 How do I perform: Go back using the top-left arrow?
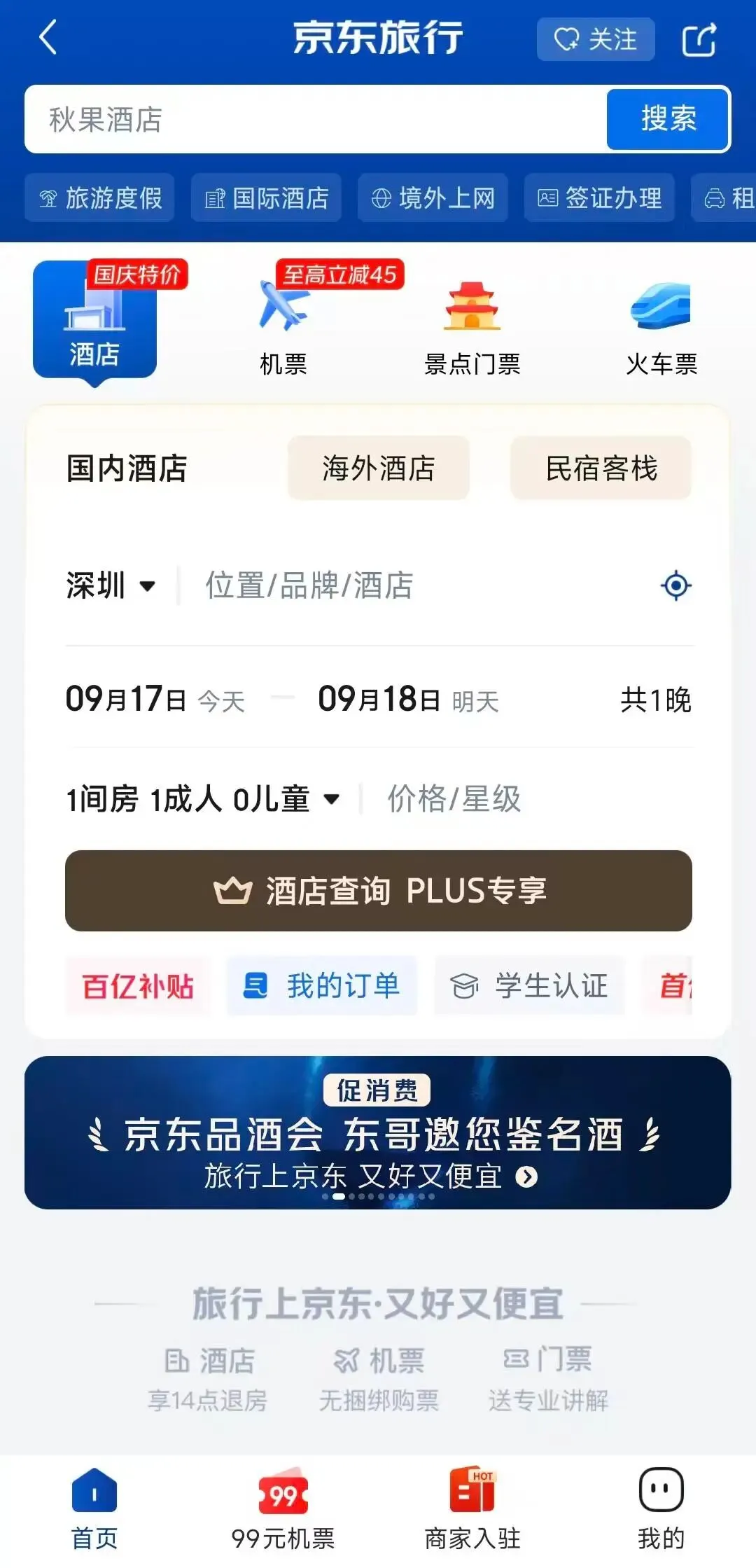48,38
